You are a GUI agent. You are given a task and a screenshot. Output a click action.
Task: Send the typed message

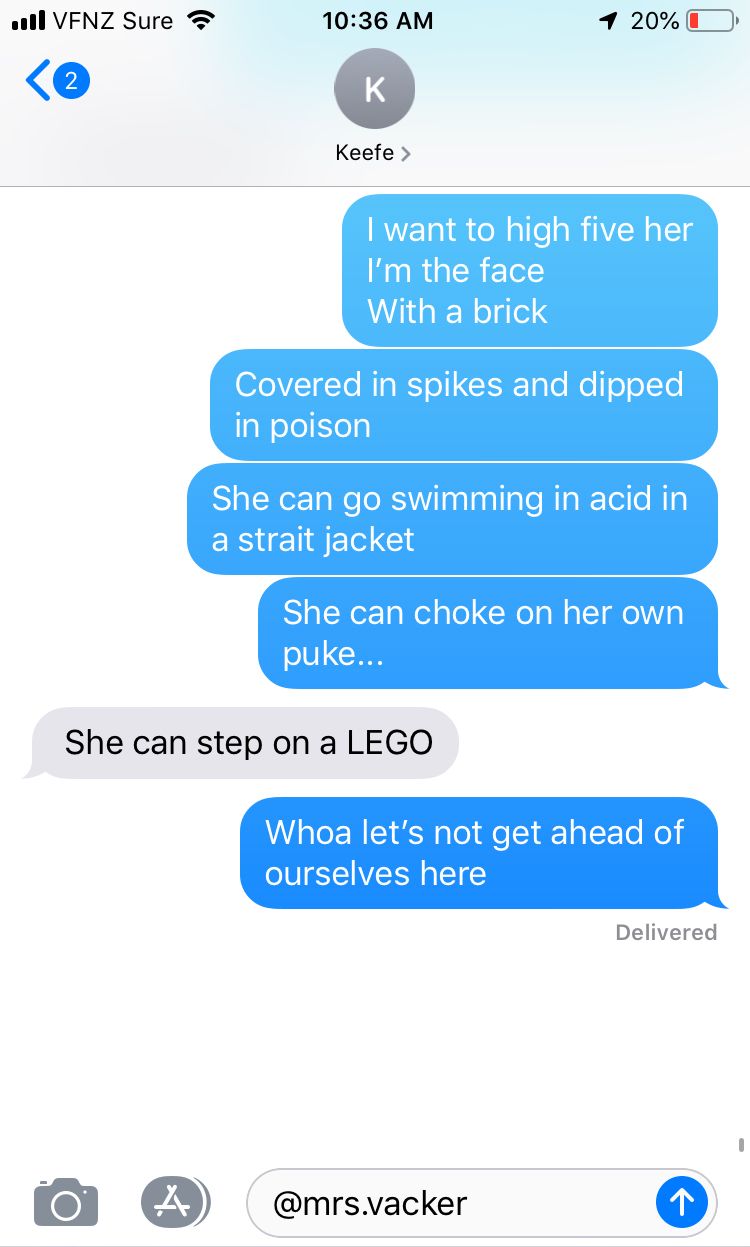click(x=682, y=1202)
